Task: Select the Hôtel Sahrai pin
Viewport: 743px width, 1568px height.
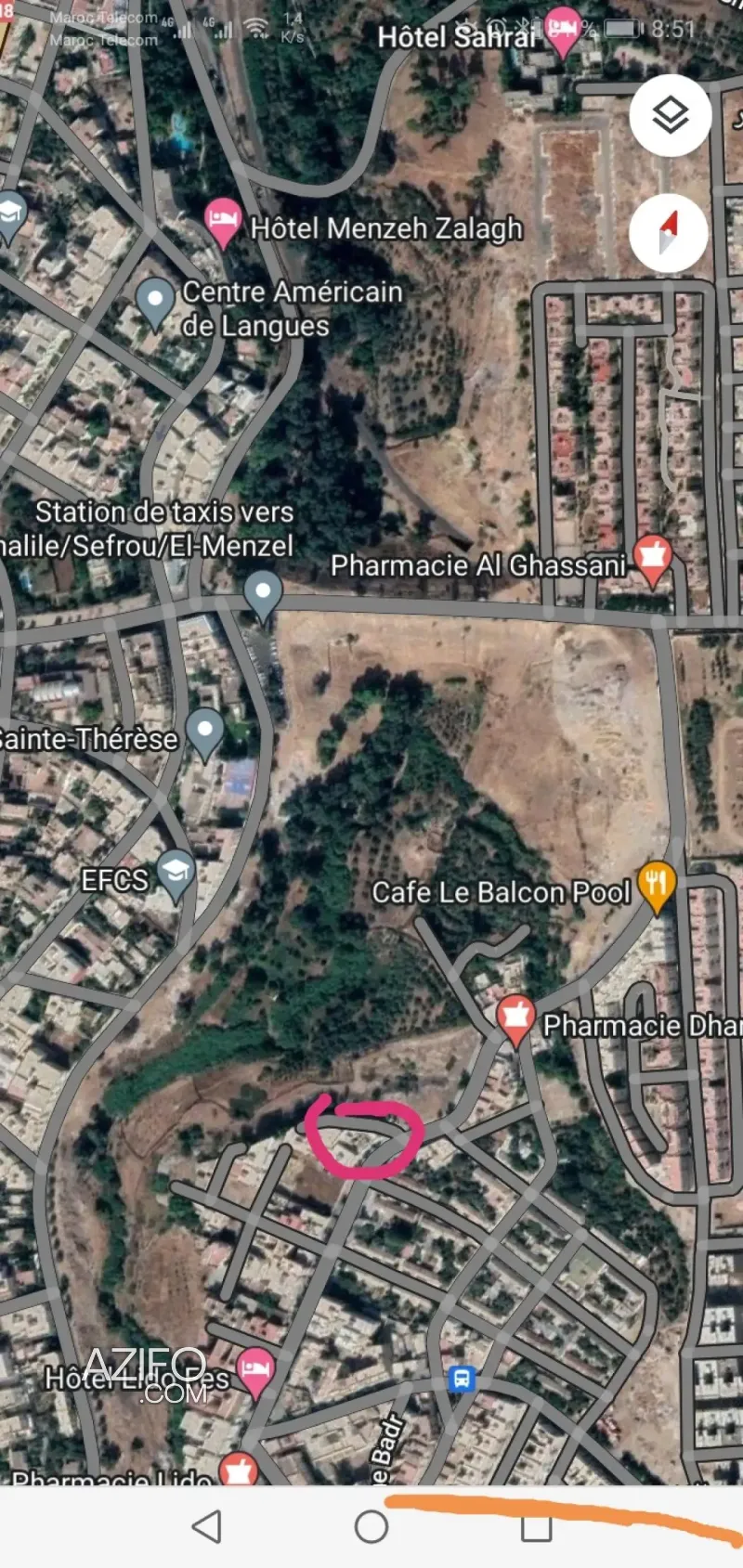Action: tap(563, 31)
